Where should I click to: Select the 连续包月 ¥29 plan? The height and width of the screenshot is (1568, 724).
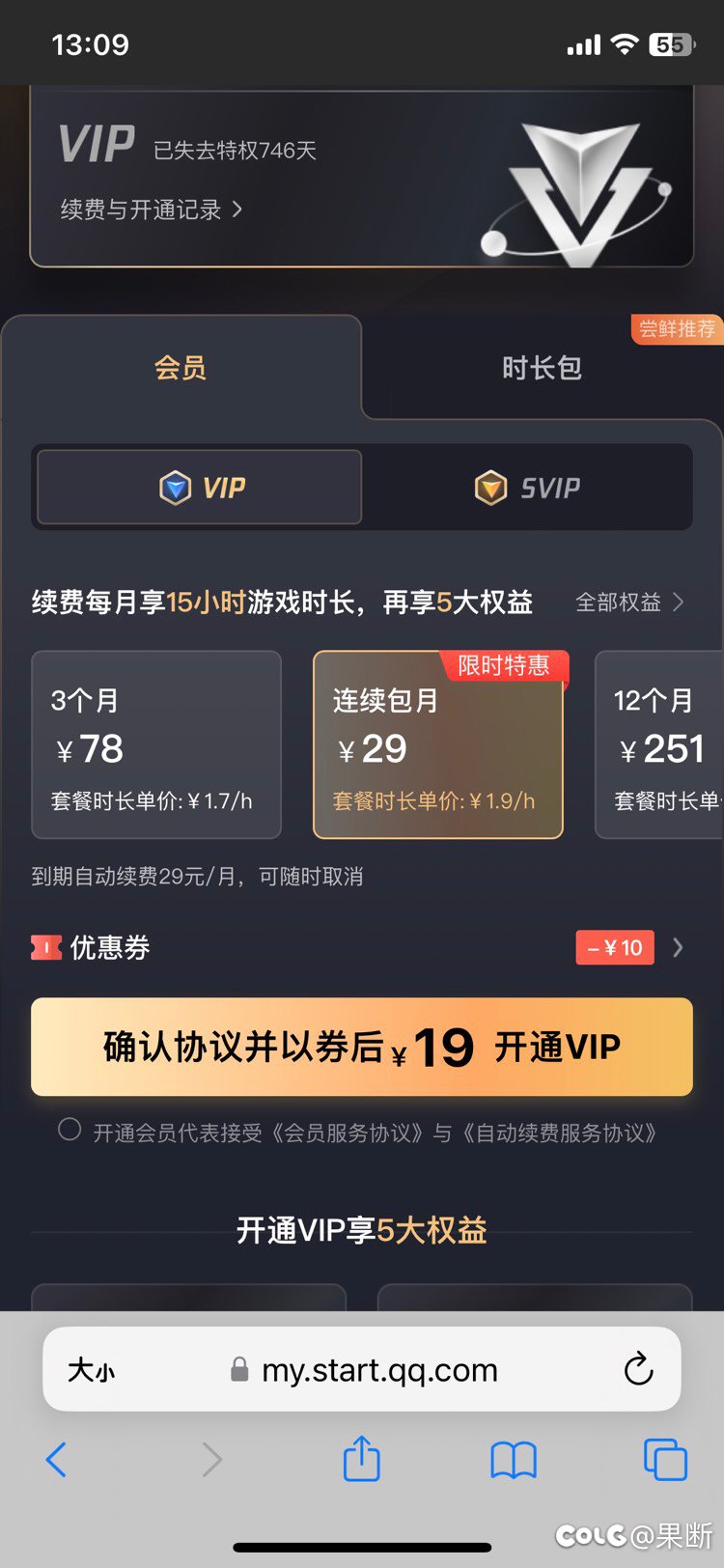pos(438,744)
